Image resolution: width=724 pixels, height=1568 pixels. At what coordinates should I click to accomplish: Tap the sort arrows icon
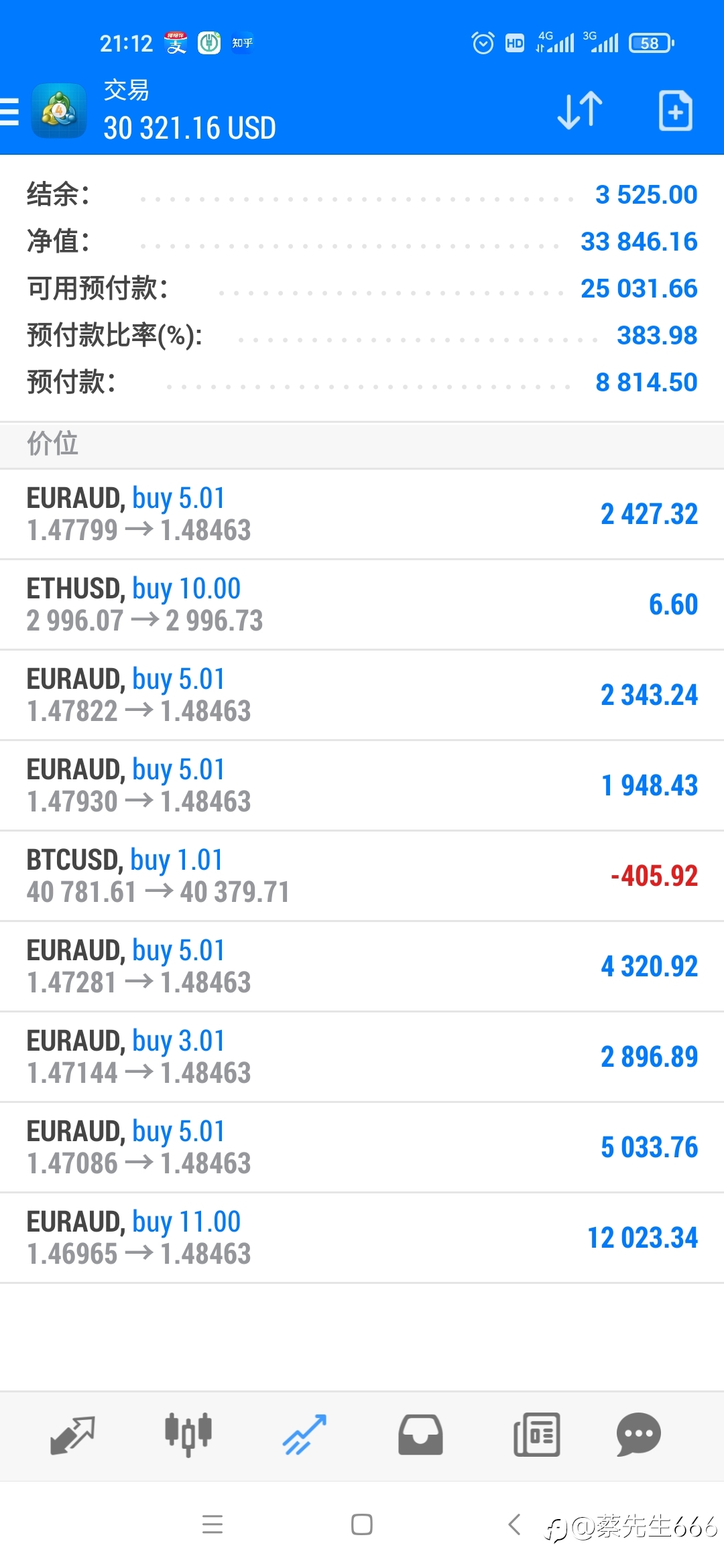[580, 111]
